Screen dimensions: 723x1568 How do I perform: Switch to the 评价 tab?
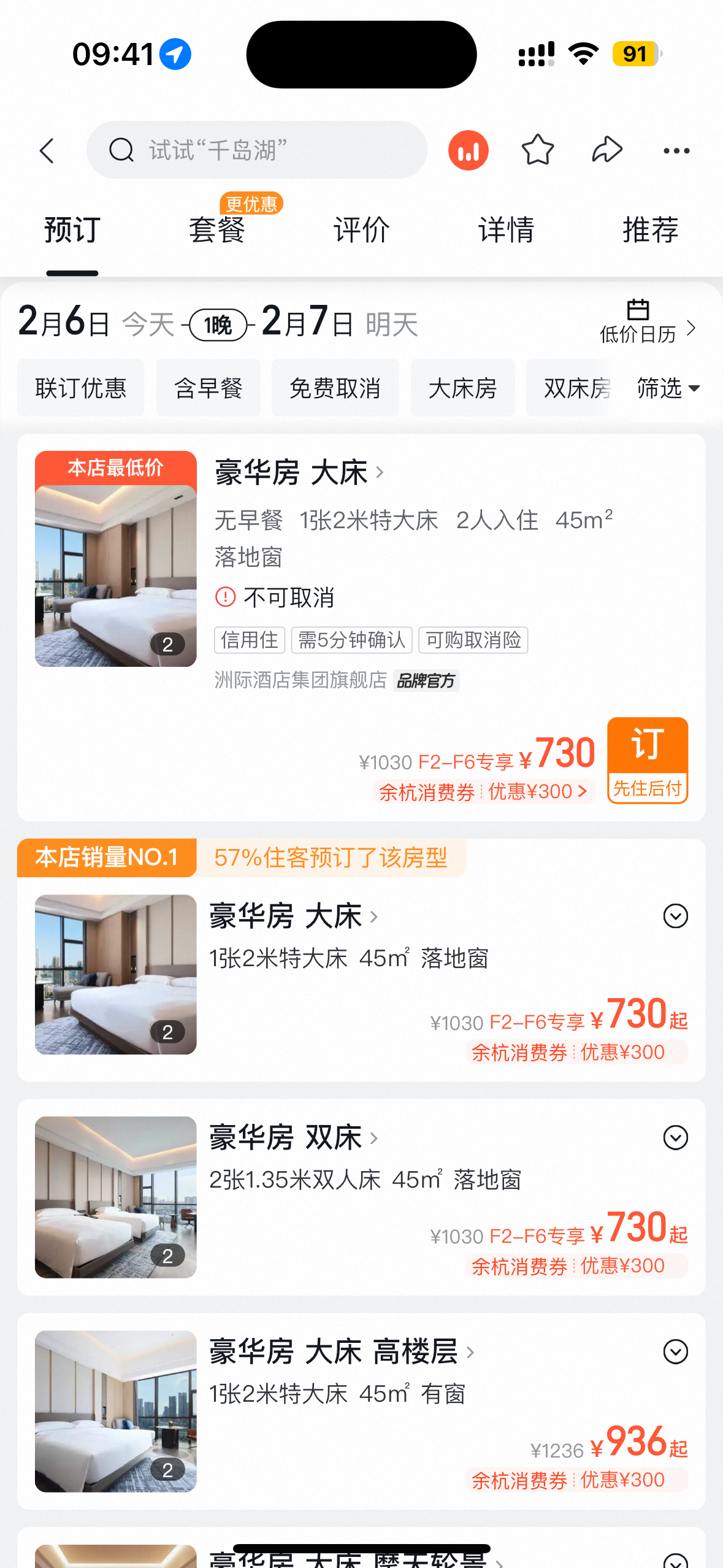[361, 230]
